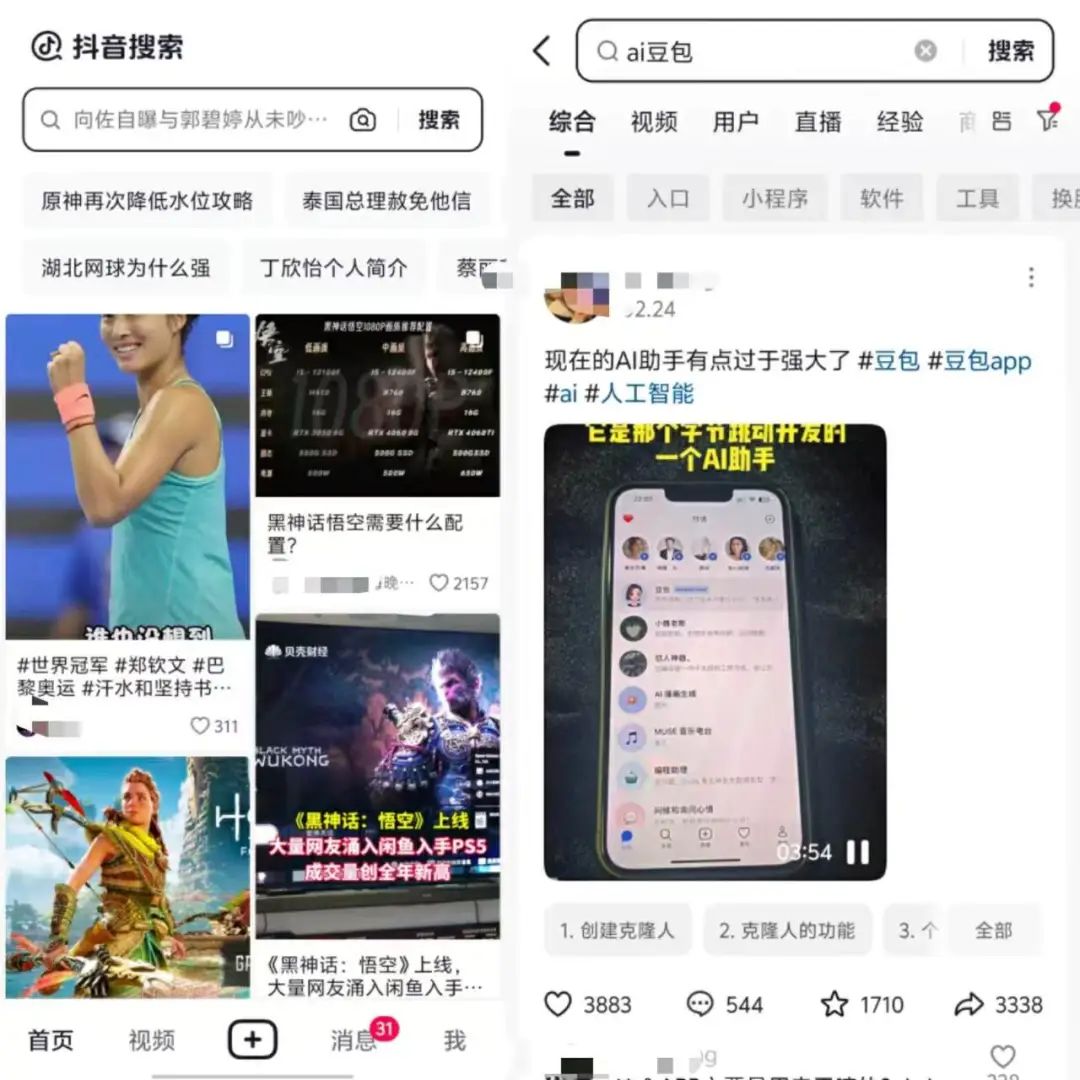The width and height of the screenshot is (1080, 1080).
Task: Clear the ai豆包 search text
Action: (x=926, y=51)
